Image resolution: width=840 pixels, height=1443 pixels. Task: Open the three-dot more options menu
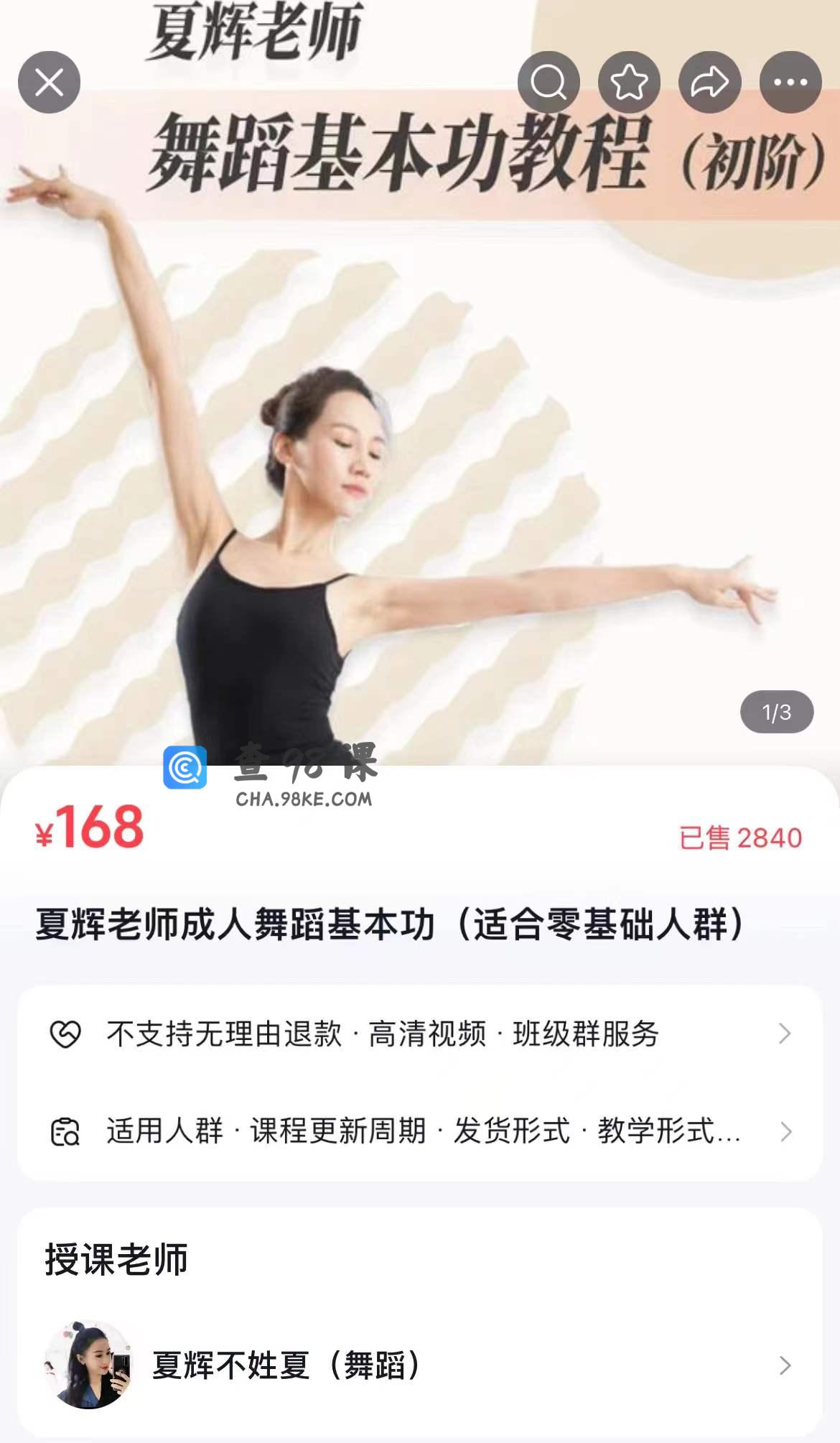[x=790, y=82]
